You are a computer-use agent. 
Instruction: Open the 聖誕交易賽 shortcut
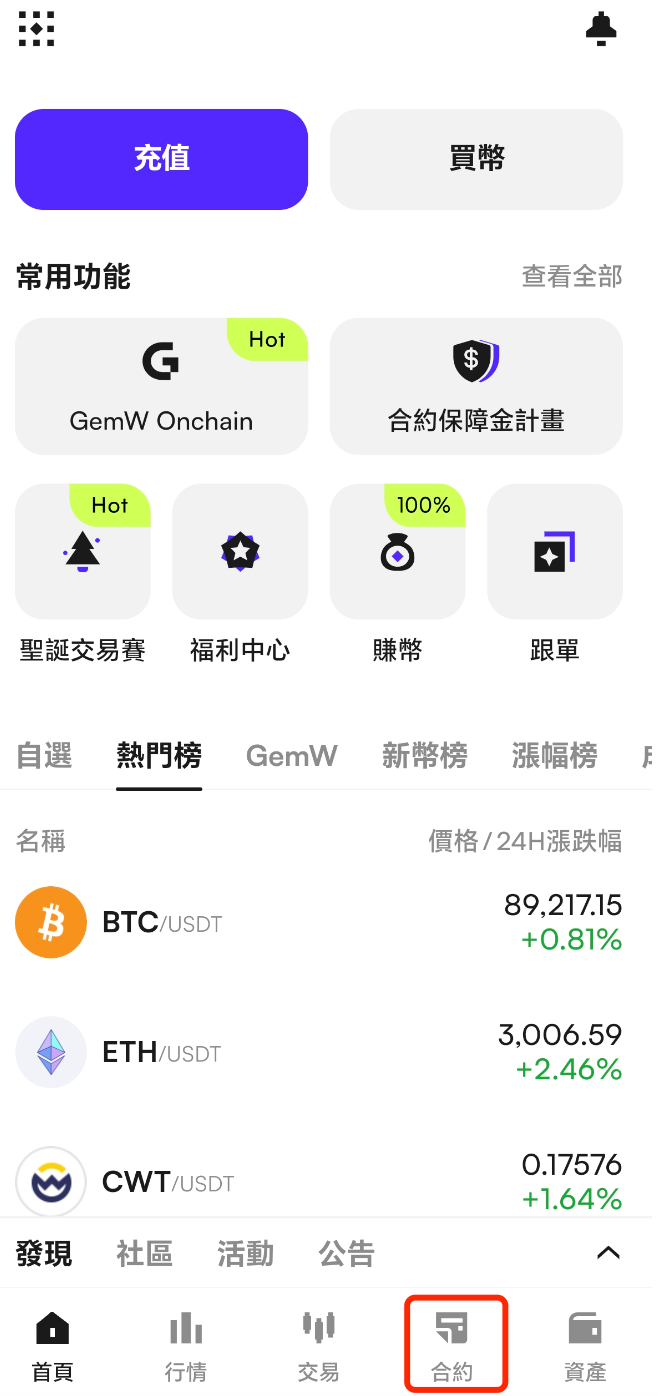(x=83, y=552)
